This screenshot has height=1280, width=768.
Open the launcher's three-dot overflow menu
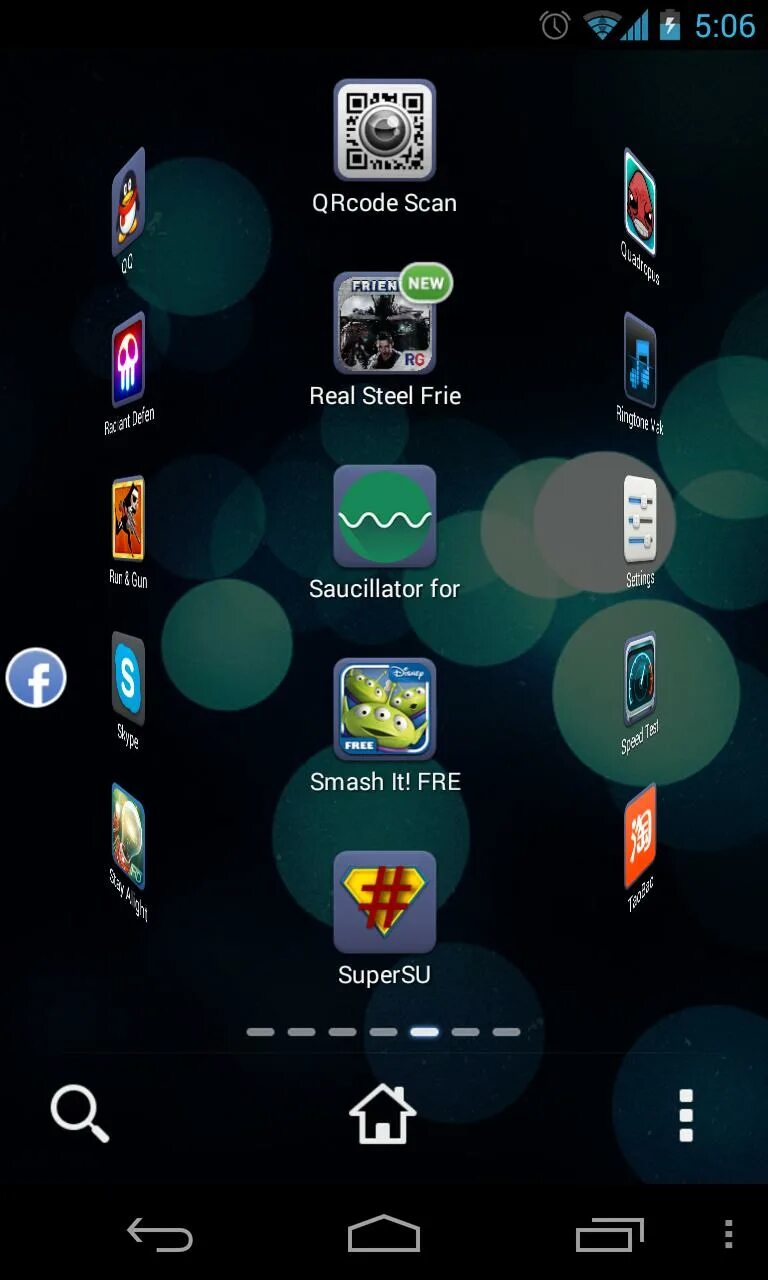pos(686,1115)
